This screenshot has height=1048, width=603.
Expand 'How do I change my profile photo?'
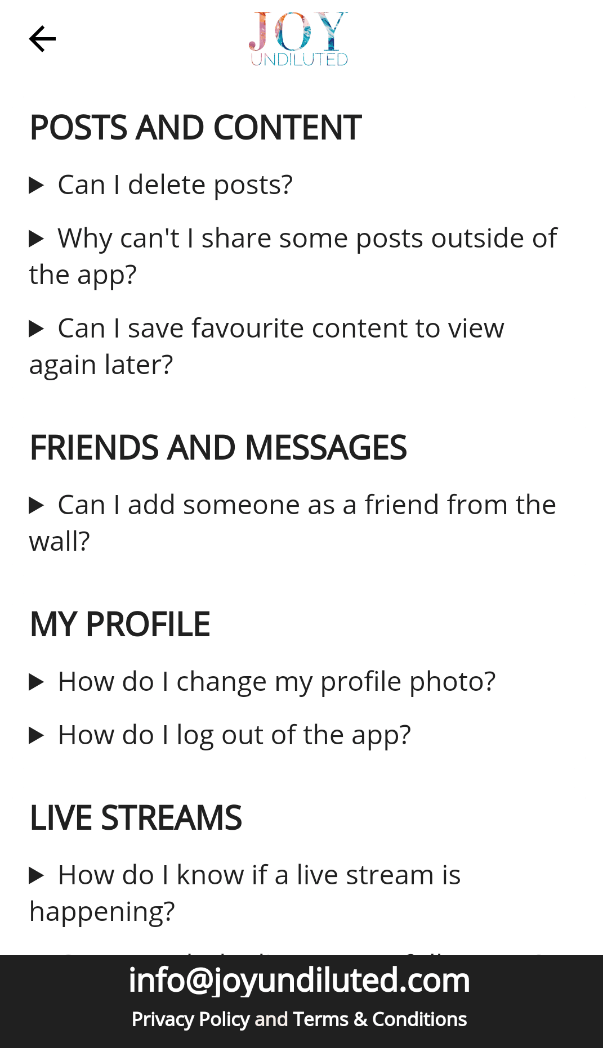click(x=263, y=682)
